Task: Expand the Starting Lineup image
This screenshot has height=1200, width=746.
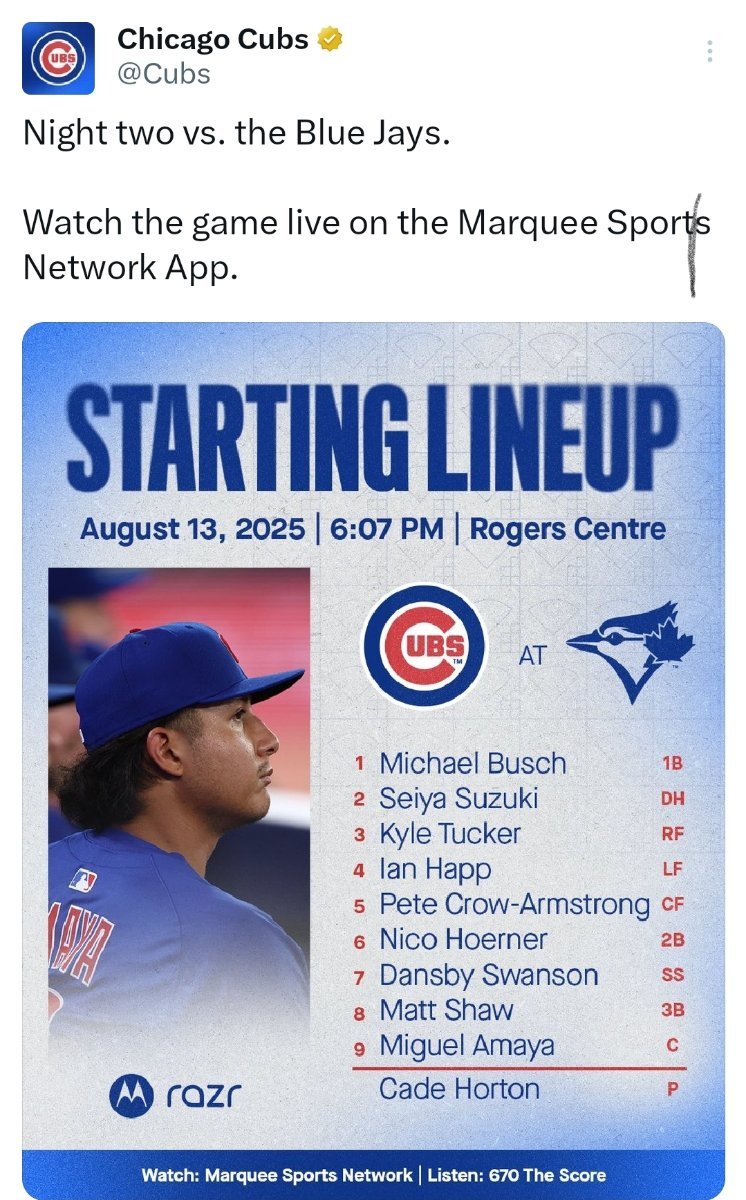Action: point(373,760)
